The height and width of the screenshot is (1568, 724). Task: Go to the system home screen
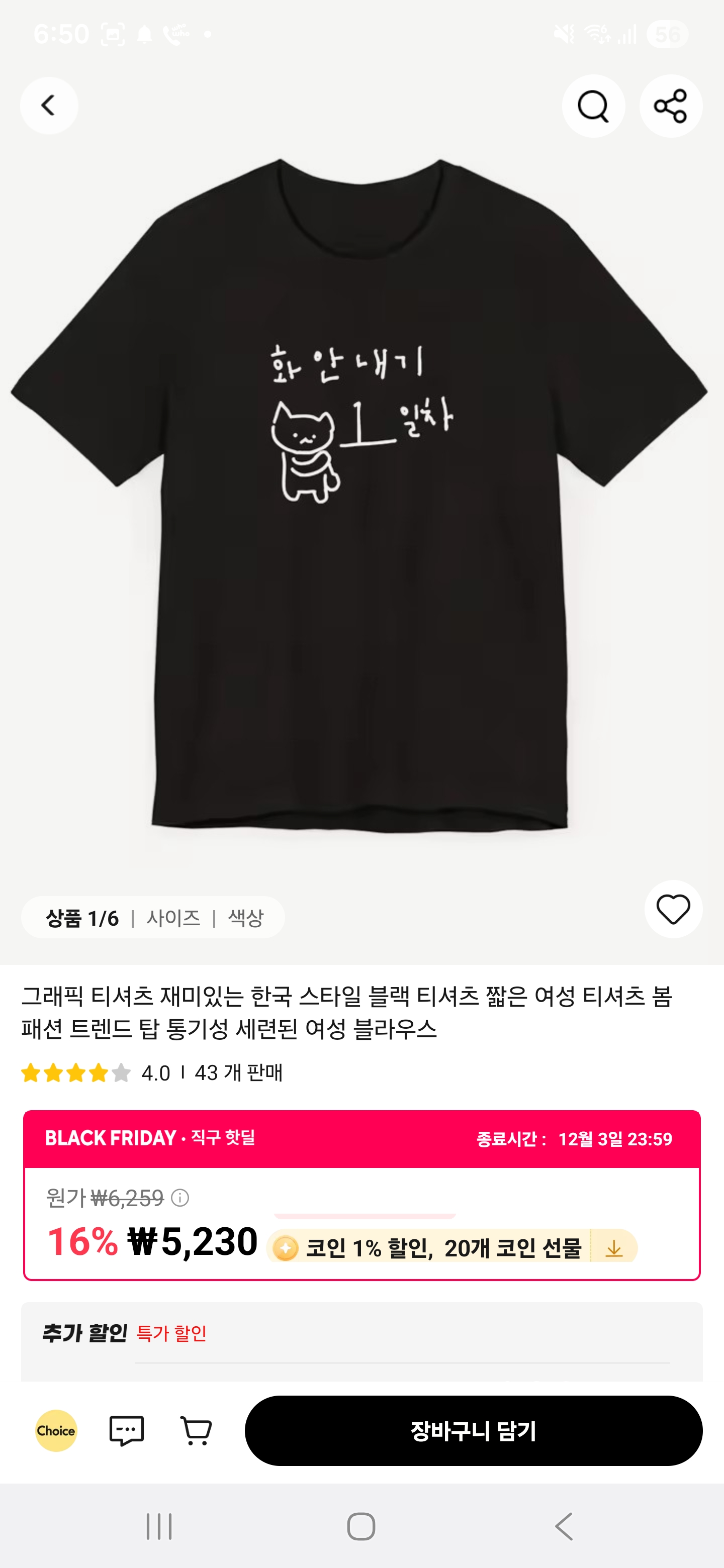(x=361, y=1526)
